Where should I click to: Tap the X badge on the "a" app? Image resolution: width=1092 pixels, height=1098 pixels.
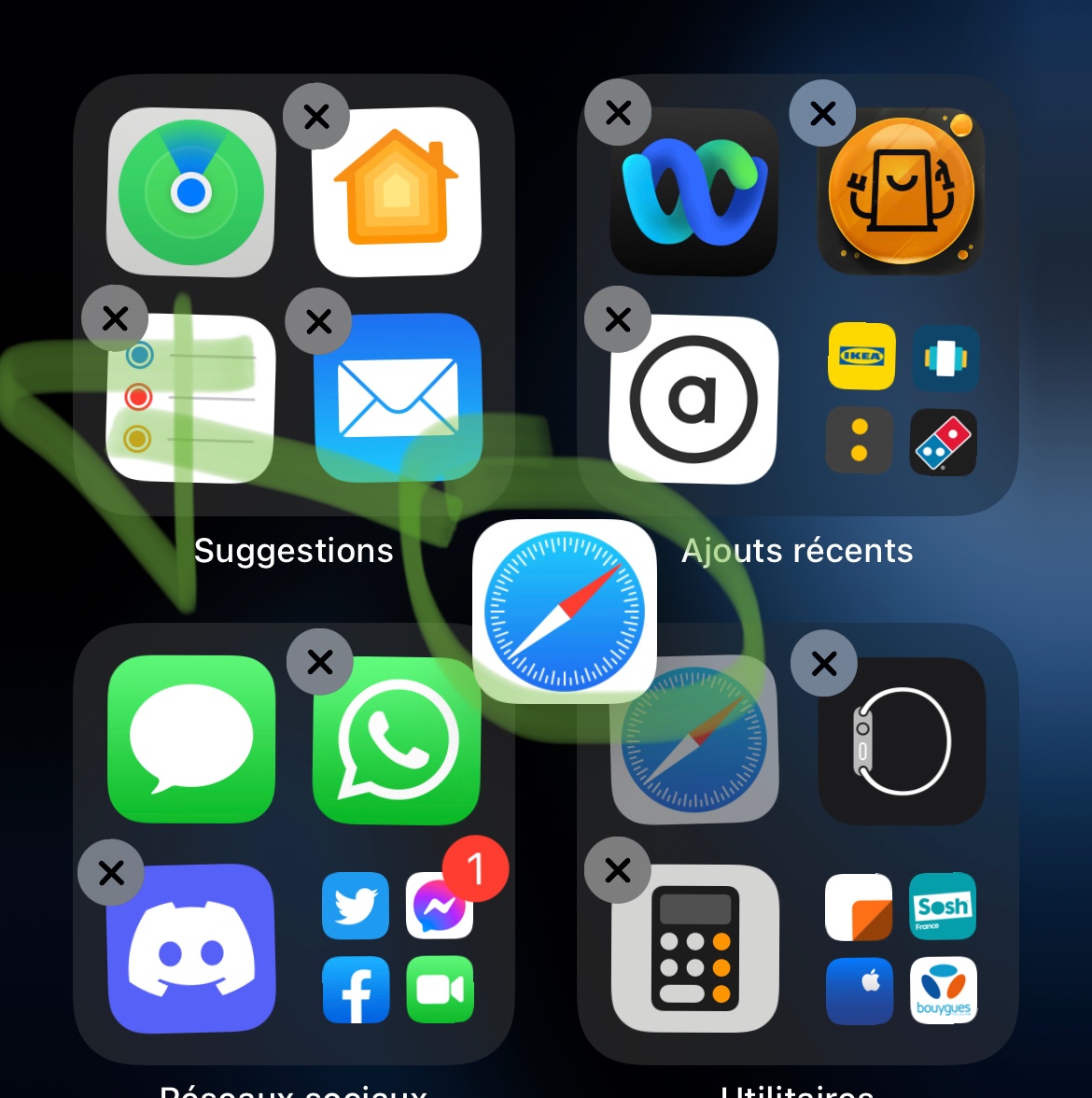point(618,319)
